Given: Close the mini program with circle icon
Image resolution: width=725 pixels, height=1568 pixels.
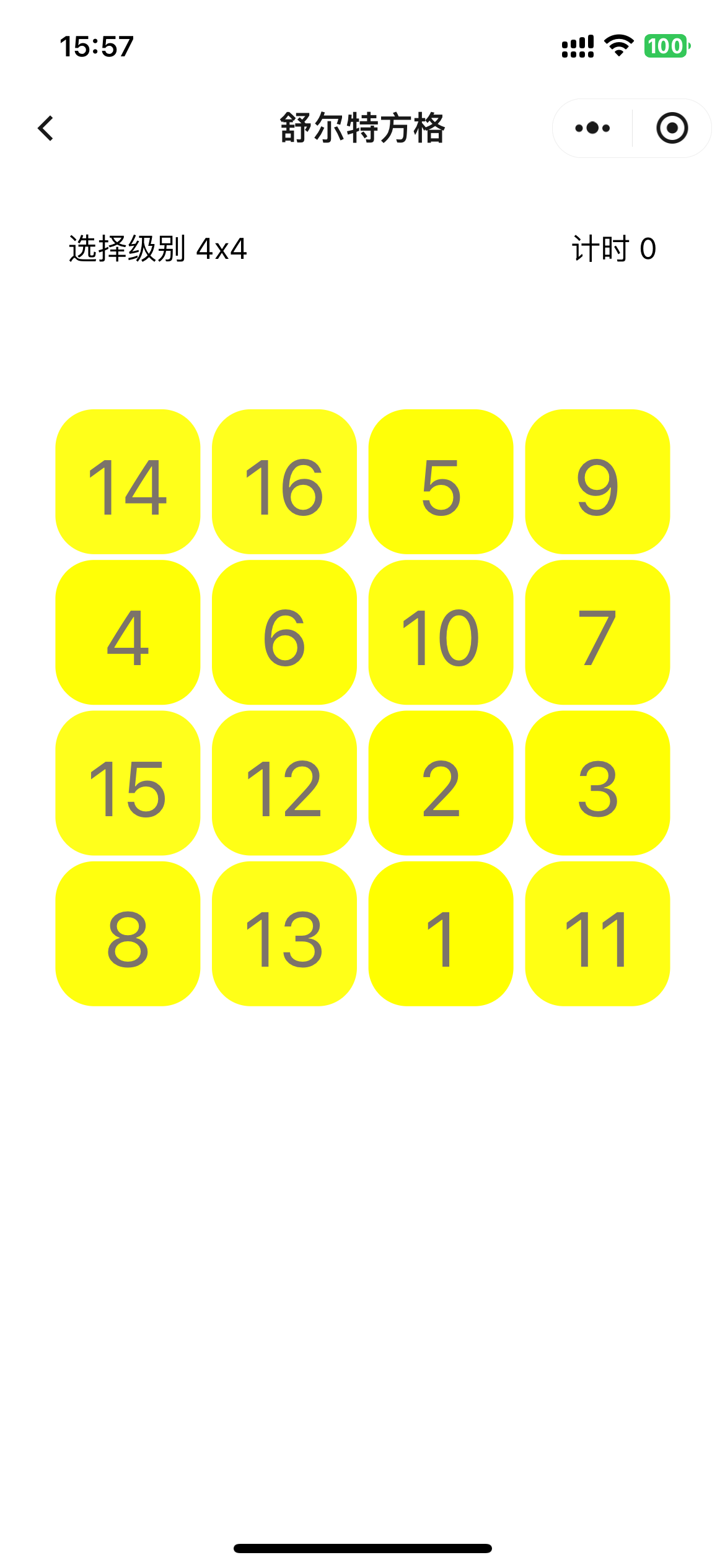Looking at the screenshot, I should tap(672, 128).
